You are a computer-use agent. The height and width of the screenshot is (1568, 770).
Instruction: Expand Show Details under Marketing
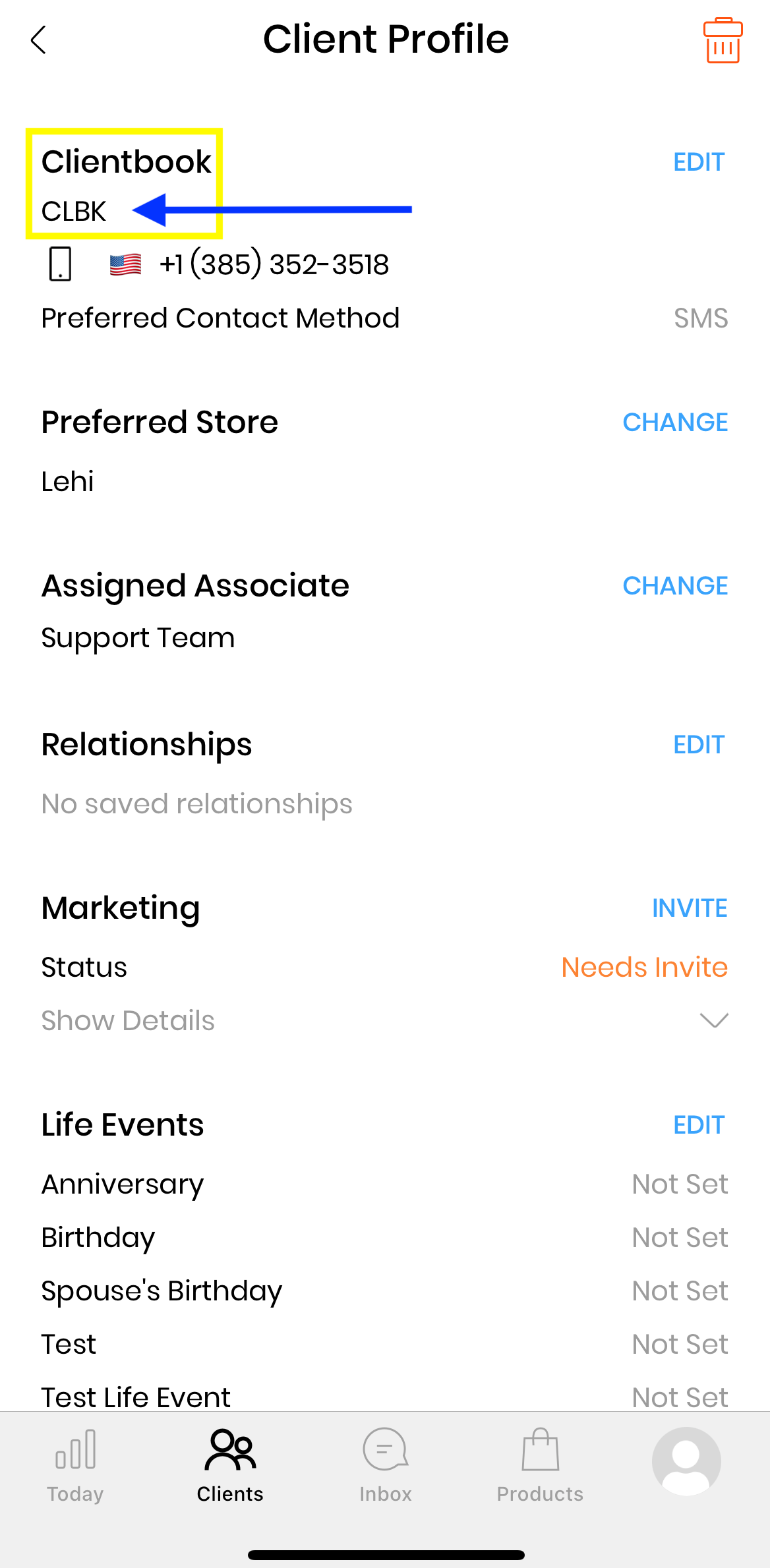tap(713, 1021)
